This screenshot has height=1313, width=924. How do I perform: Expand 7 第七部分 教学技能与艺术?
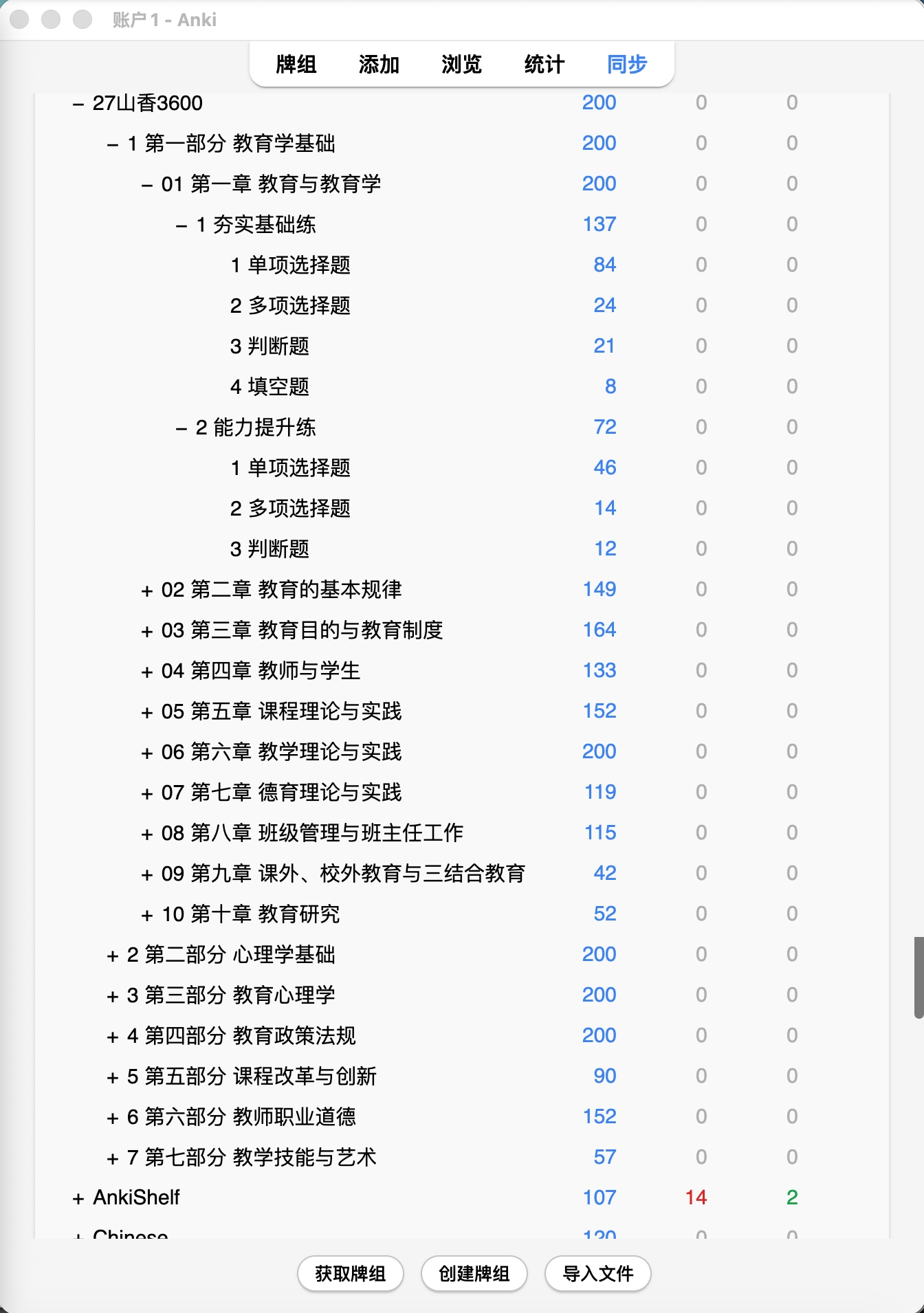(113, 1158)
